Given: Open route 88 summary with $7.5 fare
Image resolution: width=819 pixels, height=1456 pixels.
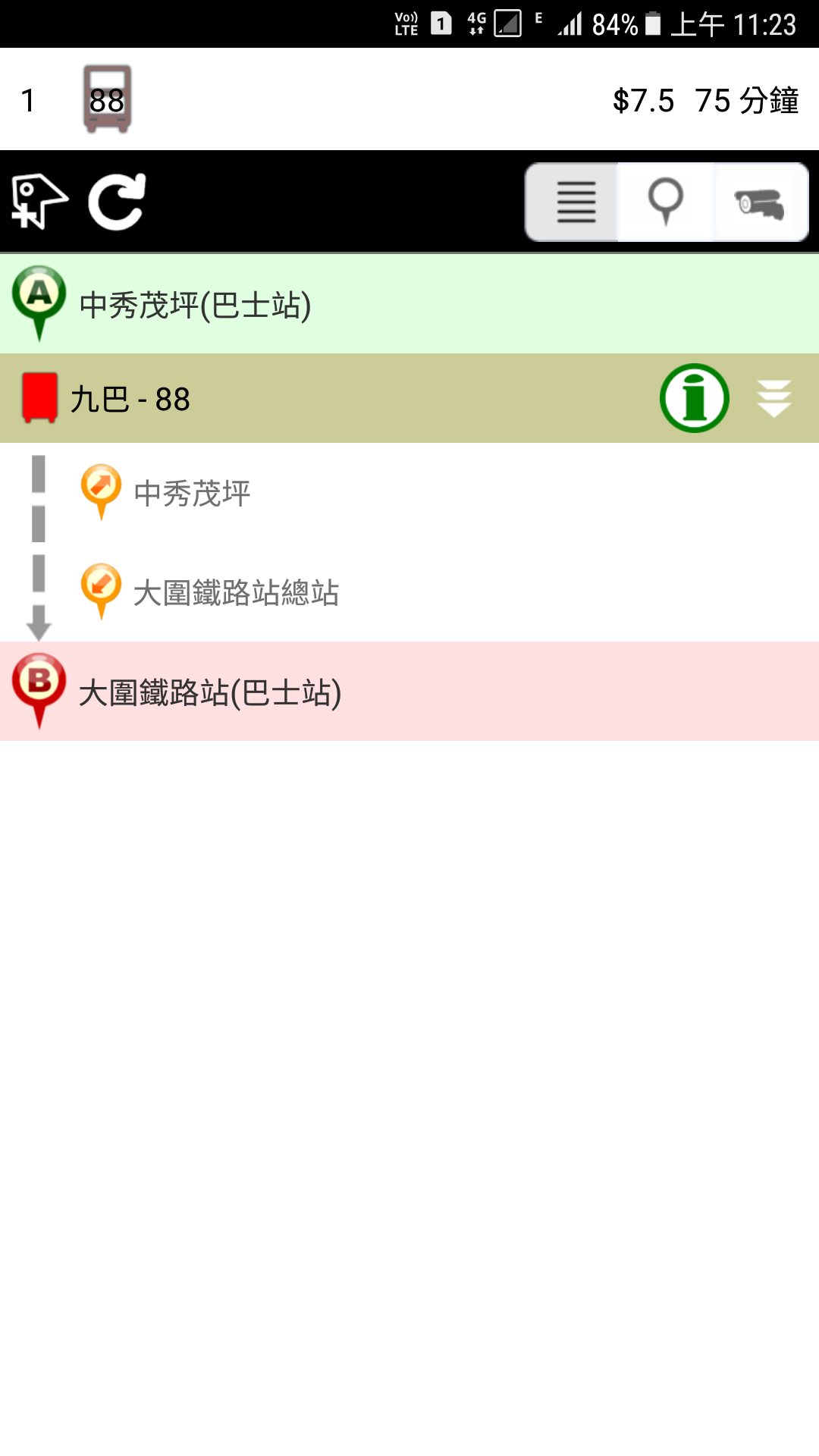Looking at the screenshot, I should pos(409,99).
